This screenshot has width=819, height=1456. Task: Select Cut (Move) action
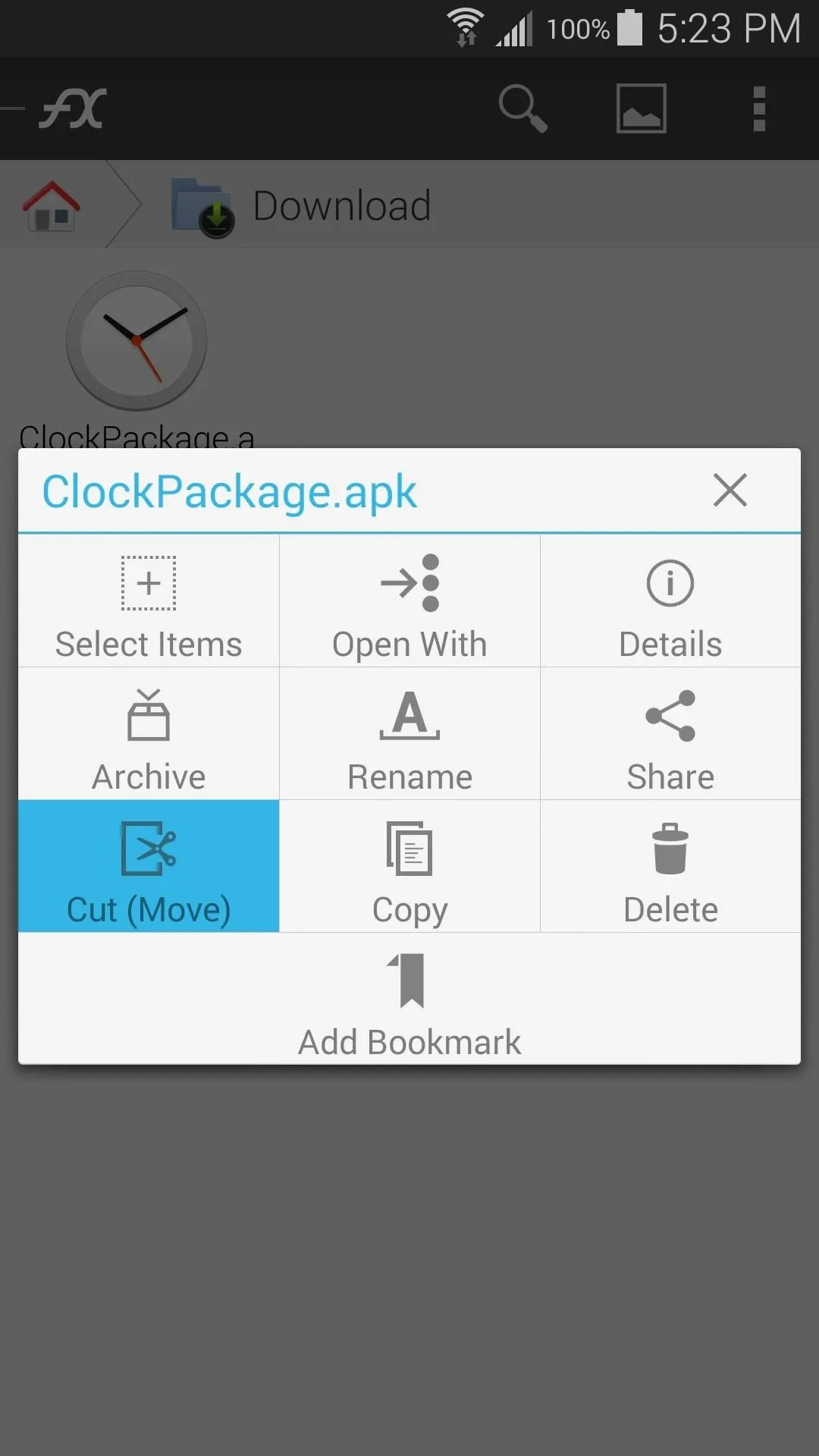149,866
